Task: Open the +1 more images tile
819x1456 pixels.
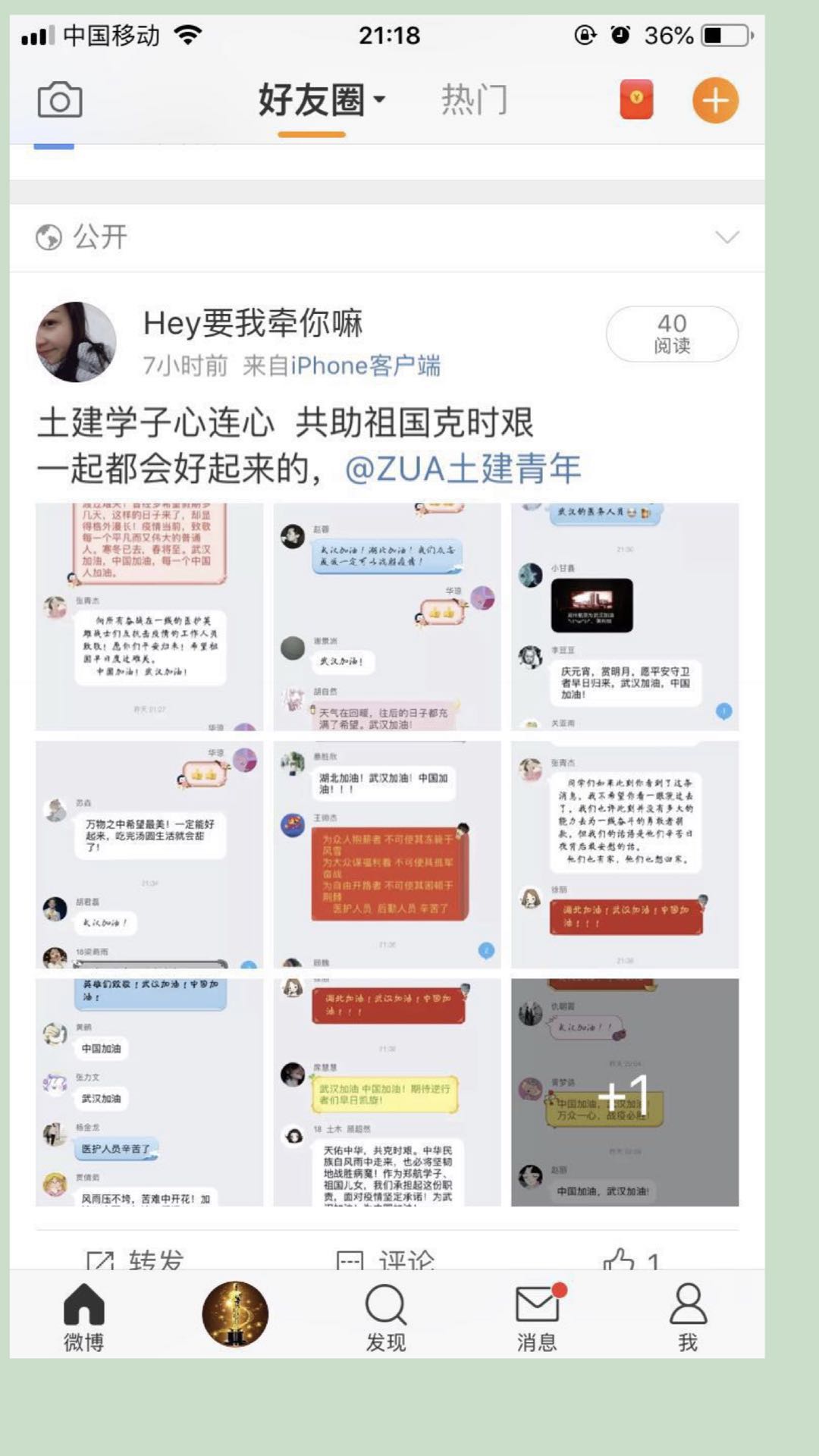Action: (624, 1092)
